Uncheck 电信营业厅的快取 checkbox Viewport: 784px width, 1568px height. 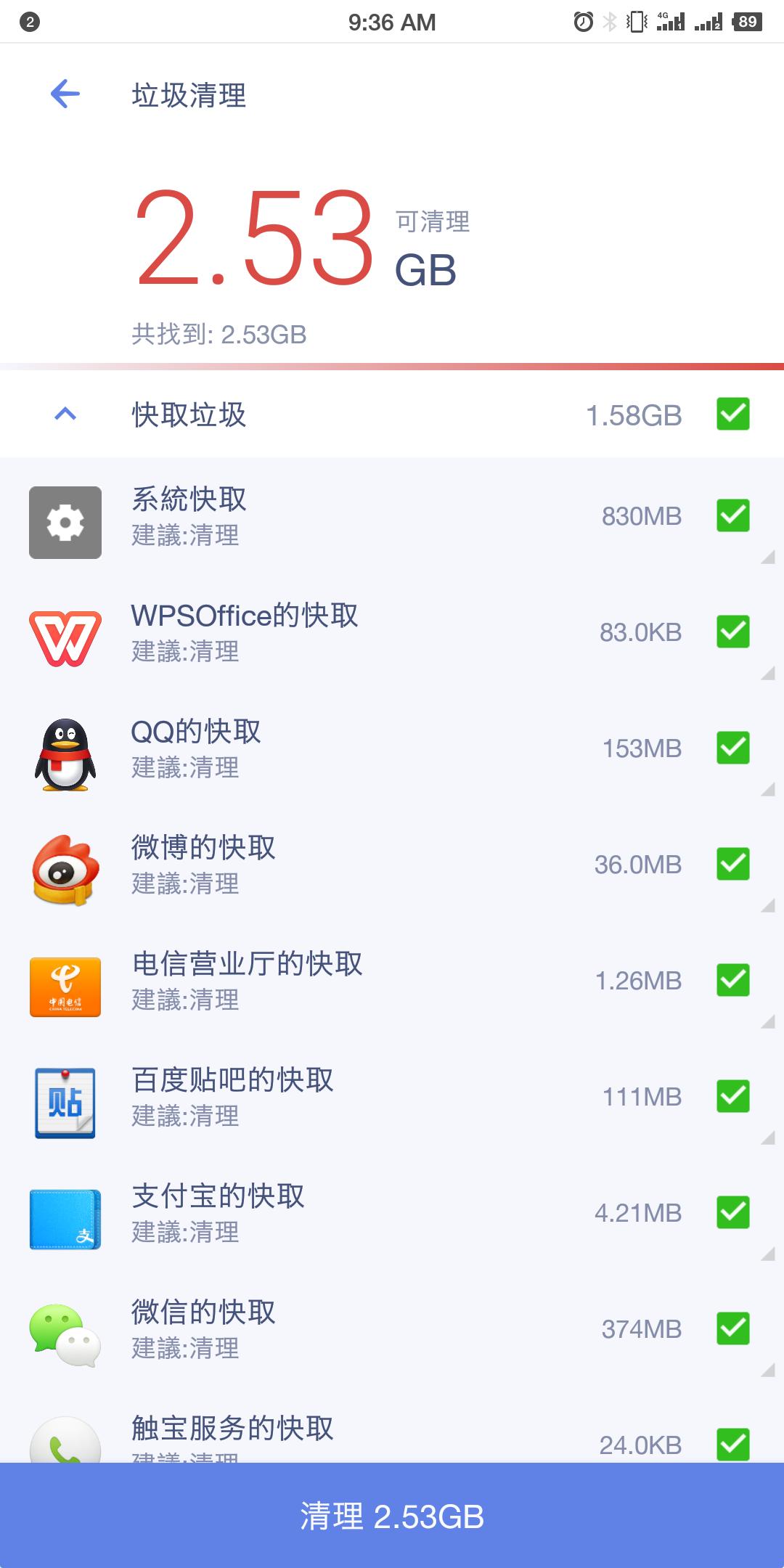pyautogui.click(x=732, y=981)
